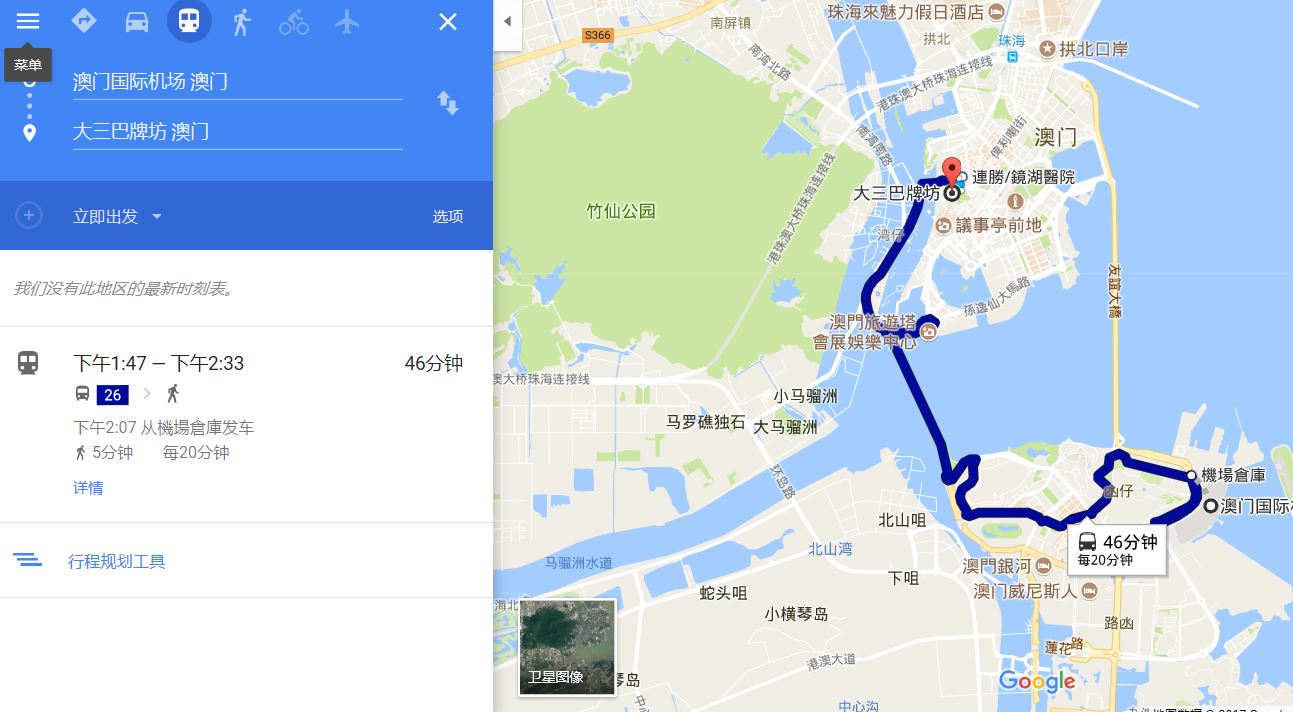Edit starting point 澳门国际机场 澳门
This screenshot has width=1293, height=712.
(x=237, y=82)
